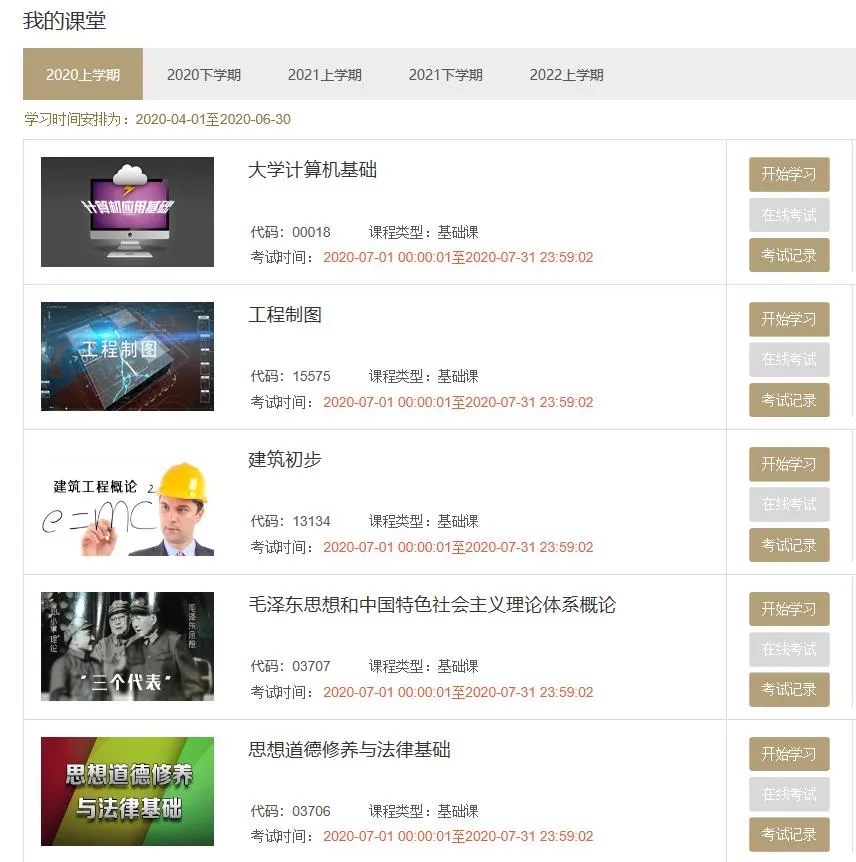Screen dimensions: 856x862
Task: View 考试记录 for 大学计算机基础
Action: point(788,255)
